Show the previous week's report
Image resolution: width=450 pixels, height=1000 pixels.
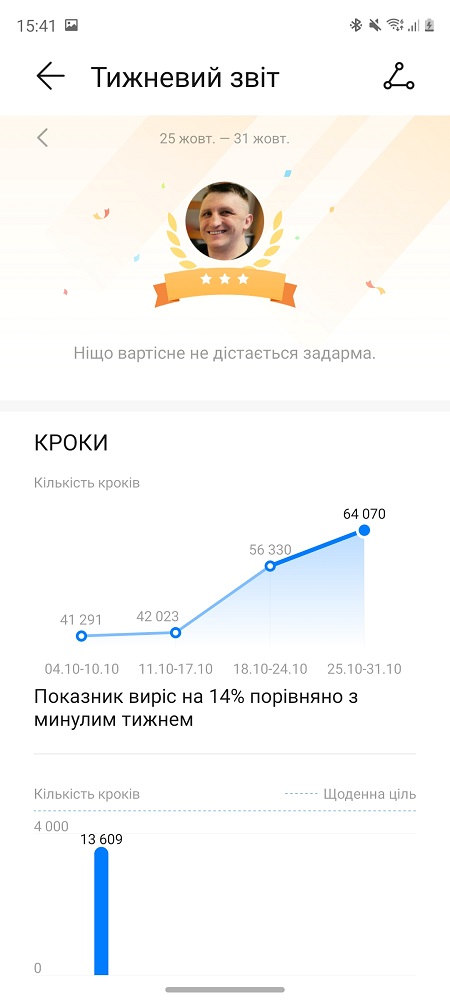click(x=43, y=137)
